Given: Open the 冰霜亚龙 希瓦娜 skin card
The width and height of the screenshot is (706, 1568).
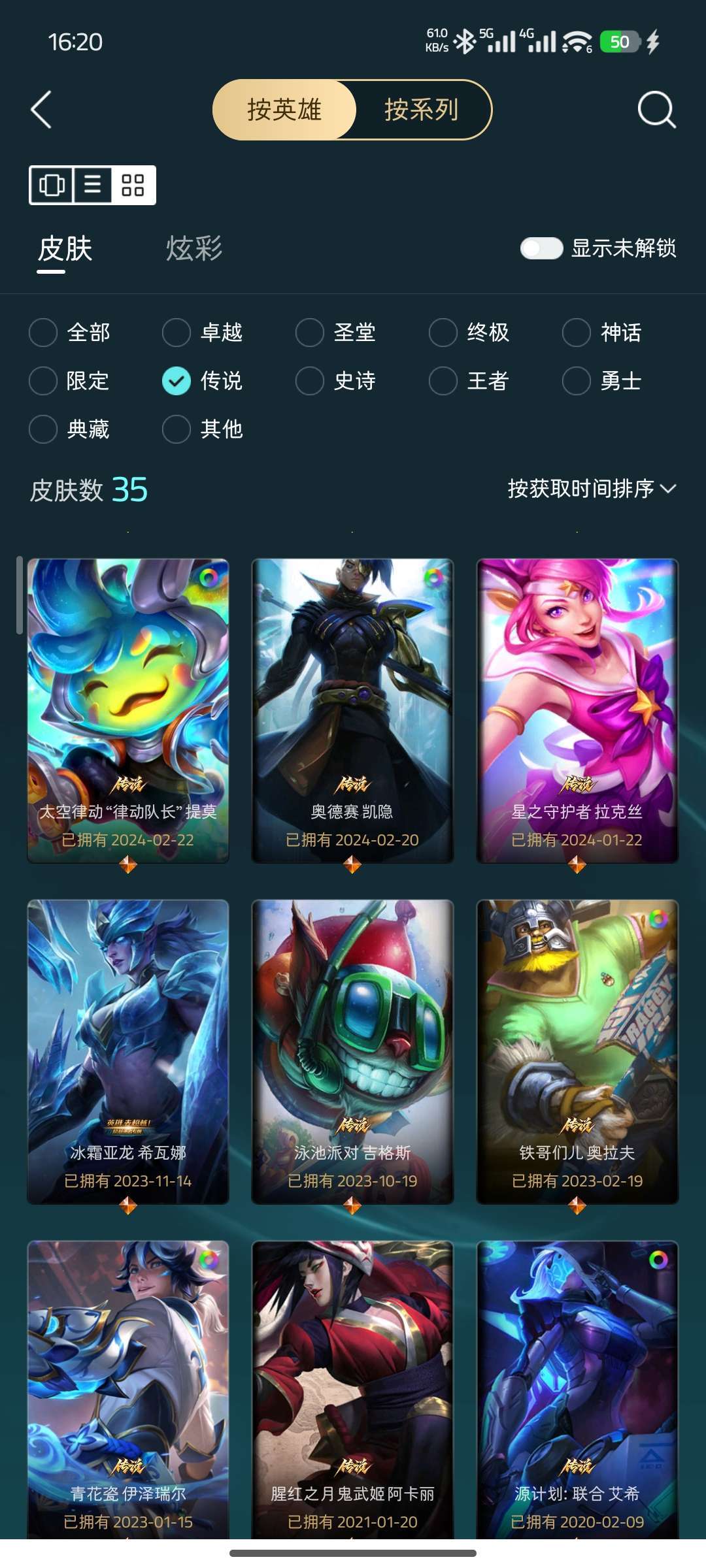Looking at the screenshot, I should 128,1052.
